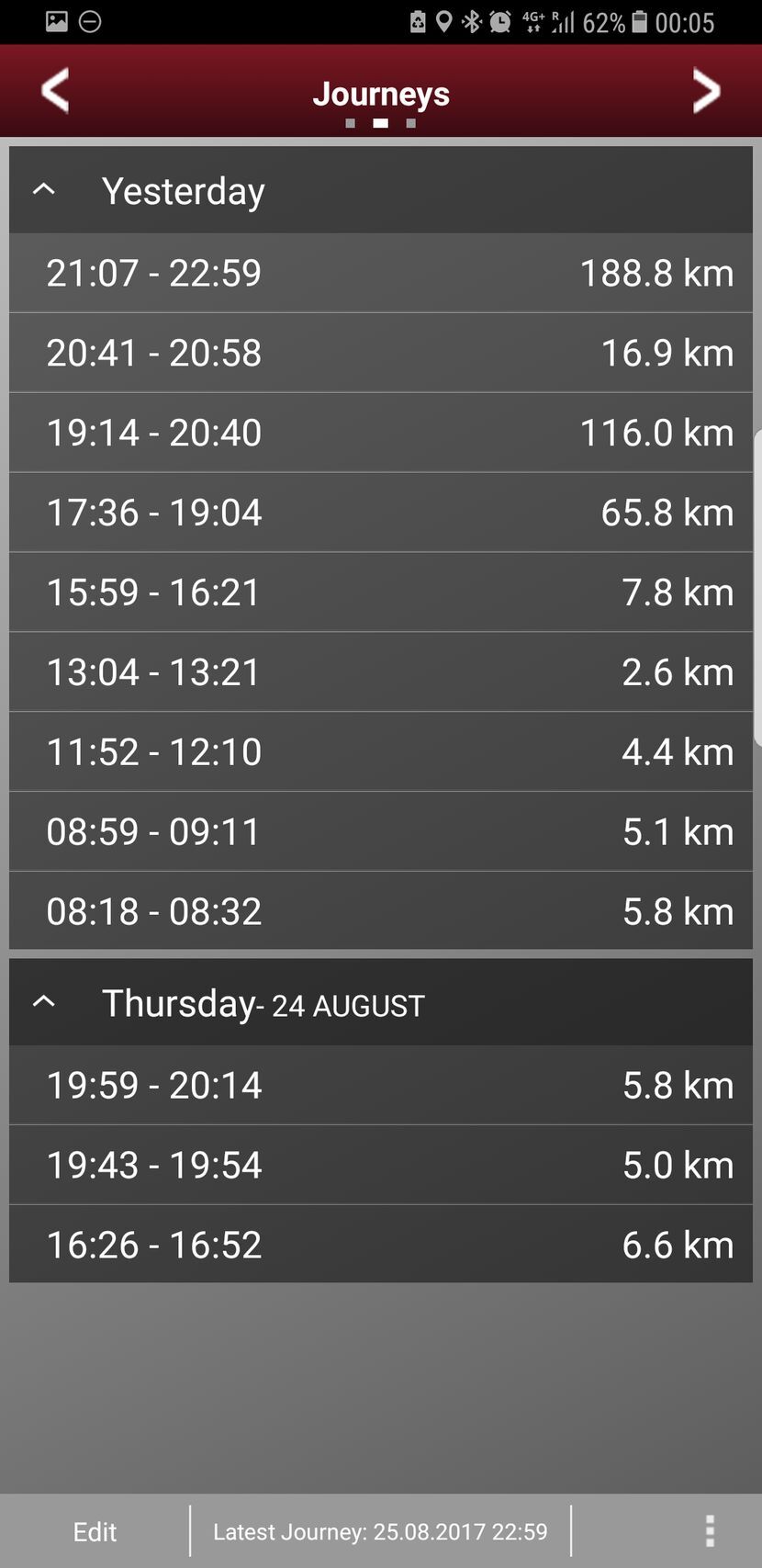The width and height of the screenshot is (762, 1568).
Task: Select the 08:18 - 08:32 journey
Action: [380, 911]
